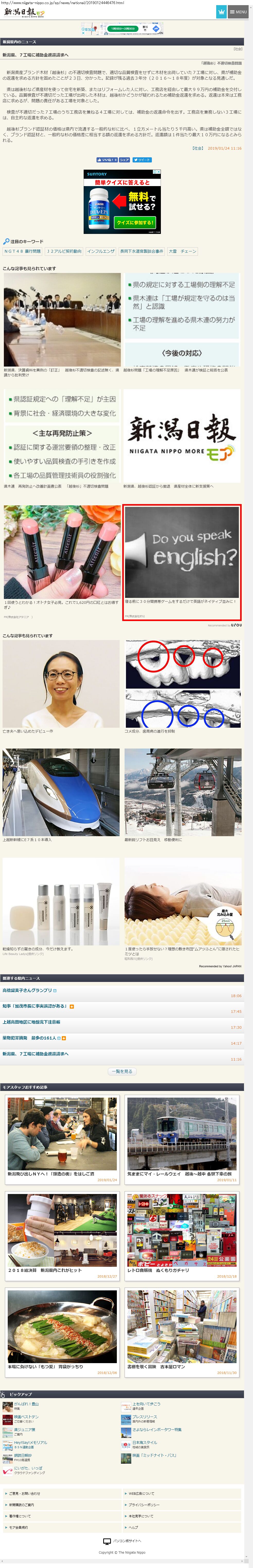Open the がんばれ！豊山 pickup link
Viewport: 253px width, 1568px height.
[x=26, y=1404]
